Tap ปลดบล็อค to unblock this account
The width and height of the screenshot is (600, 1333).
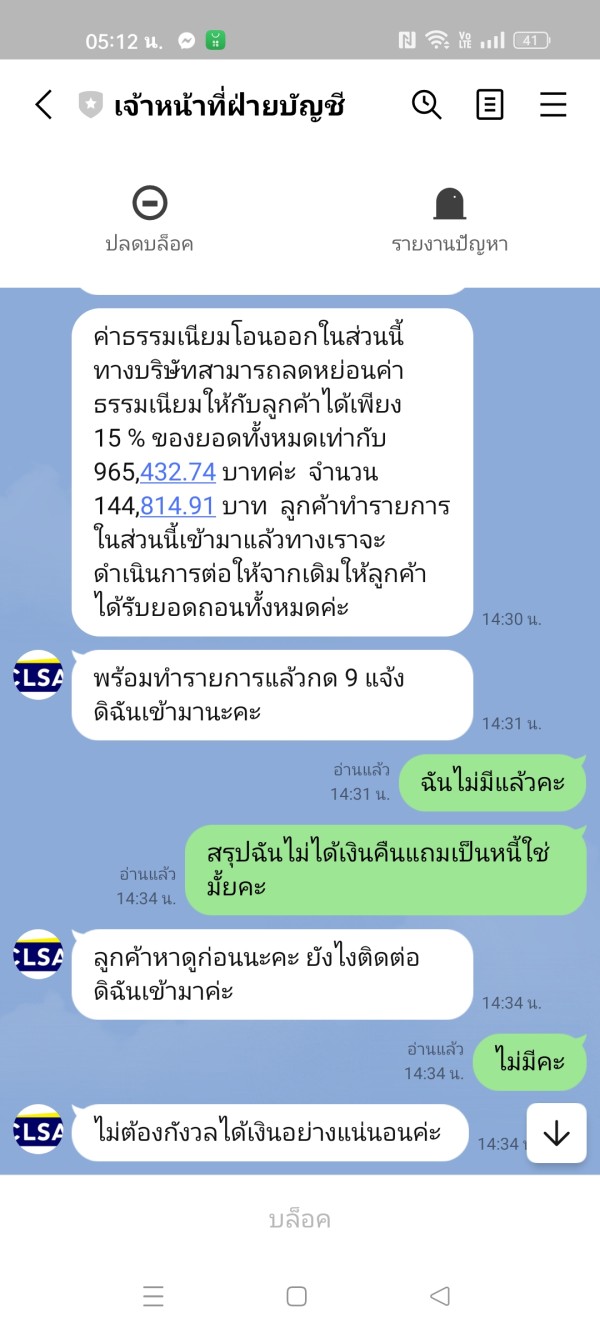(x=149, y=219)
